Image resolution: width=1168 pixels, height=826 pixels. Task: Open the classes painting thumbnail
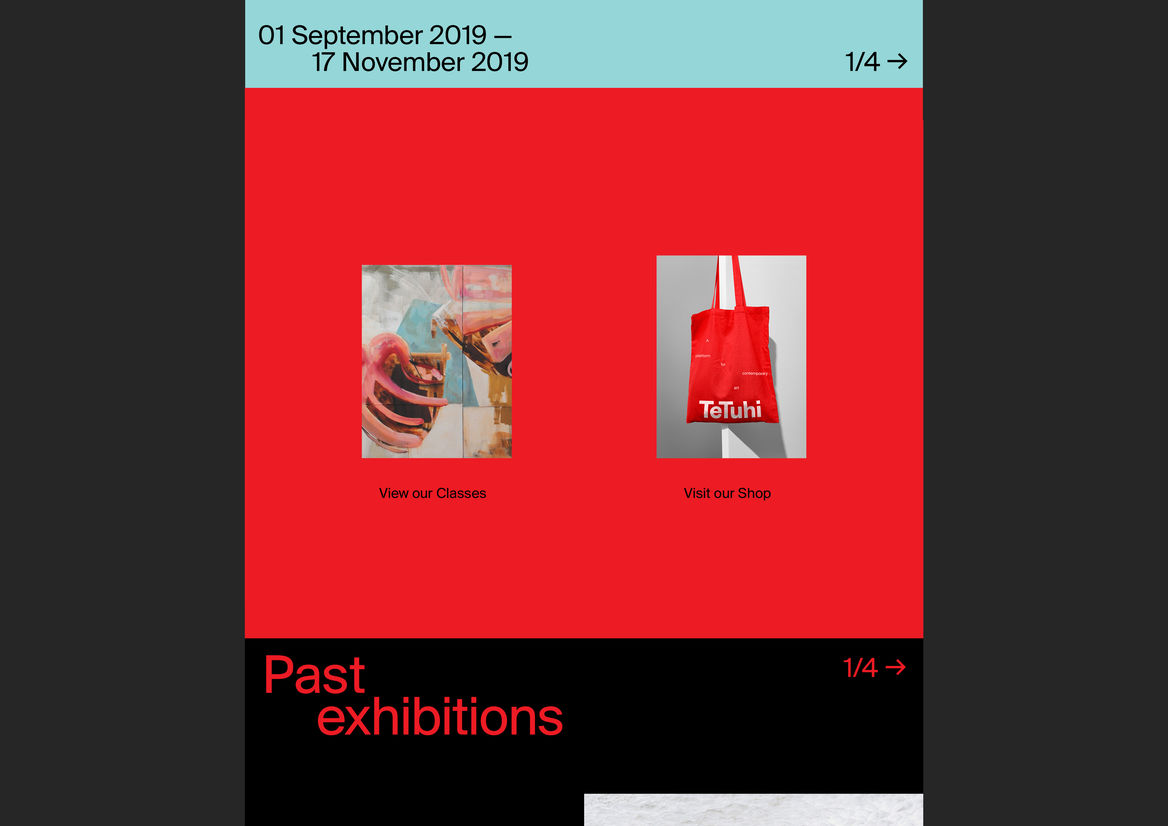click(x=436, y=361)
